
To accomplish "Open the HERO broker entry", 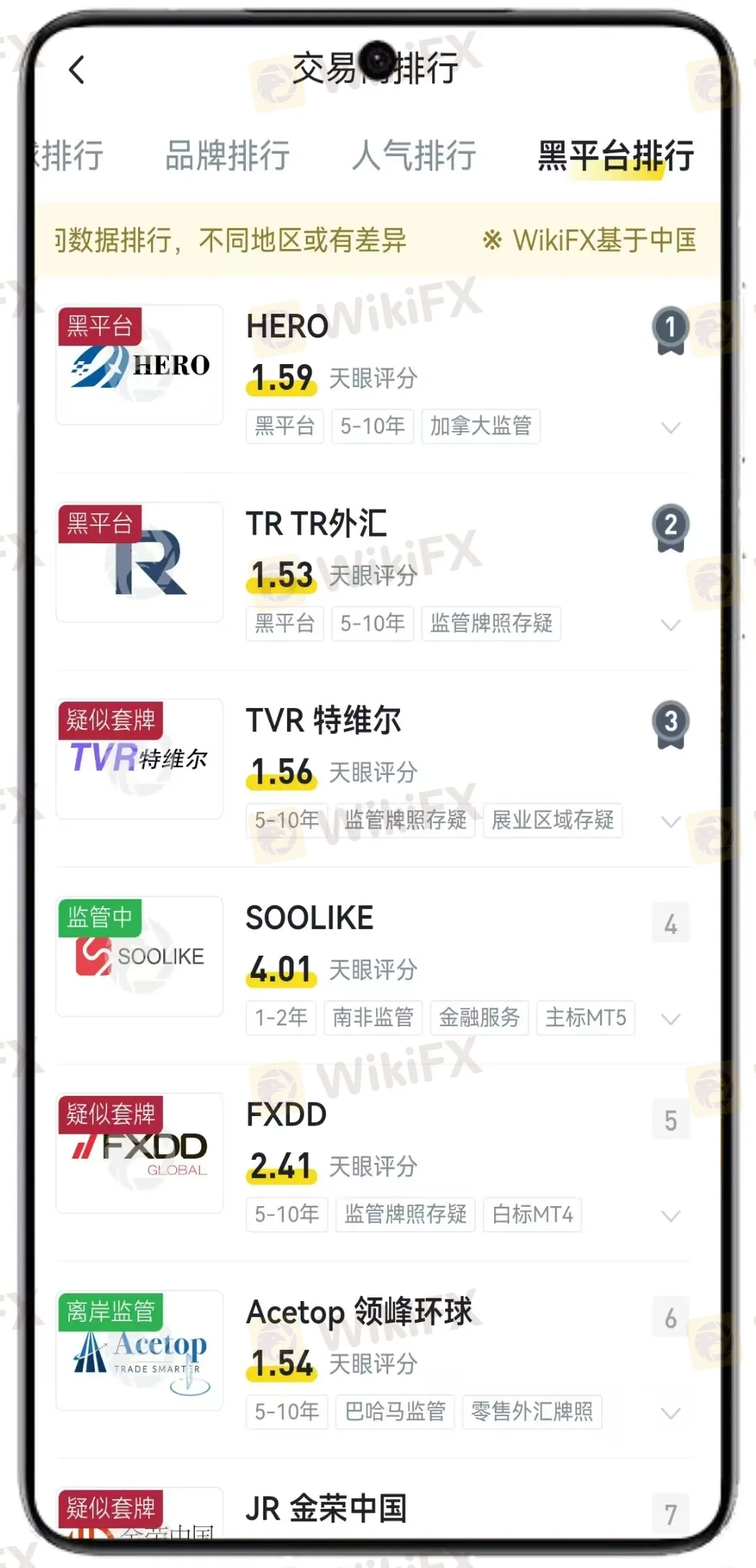I will [288, 327].
